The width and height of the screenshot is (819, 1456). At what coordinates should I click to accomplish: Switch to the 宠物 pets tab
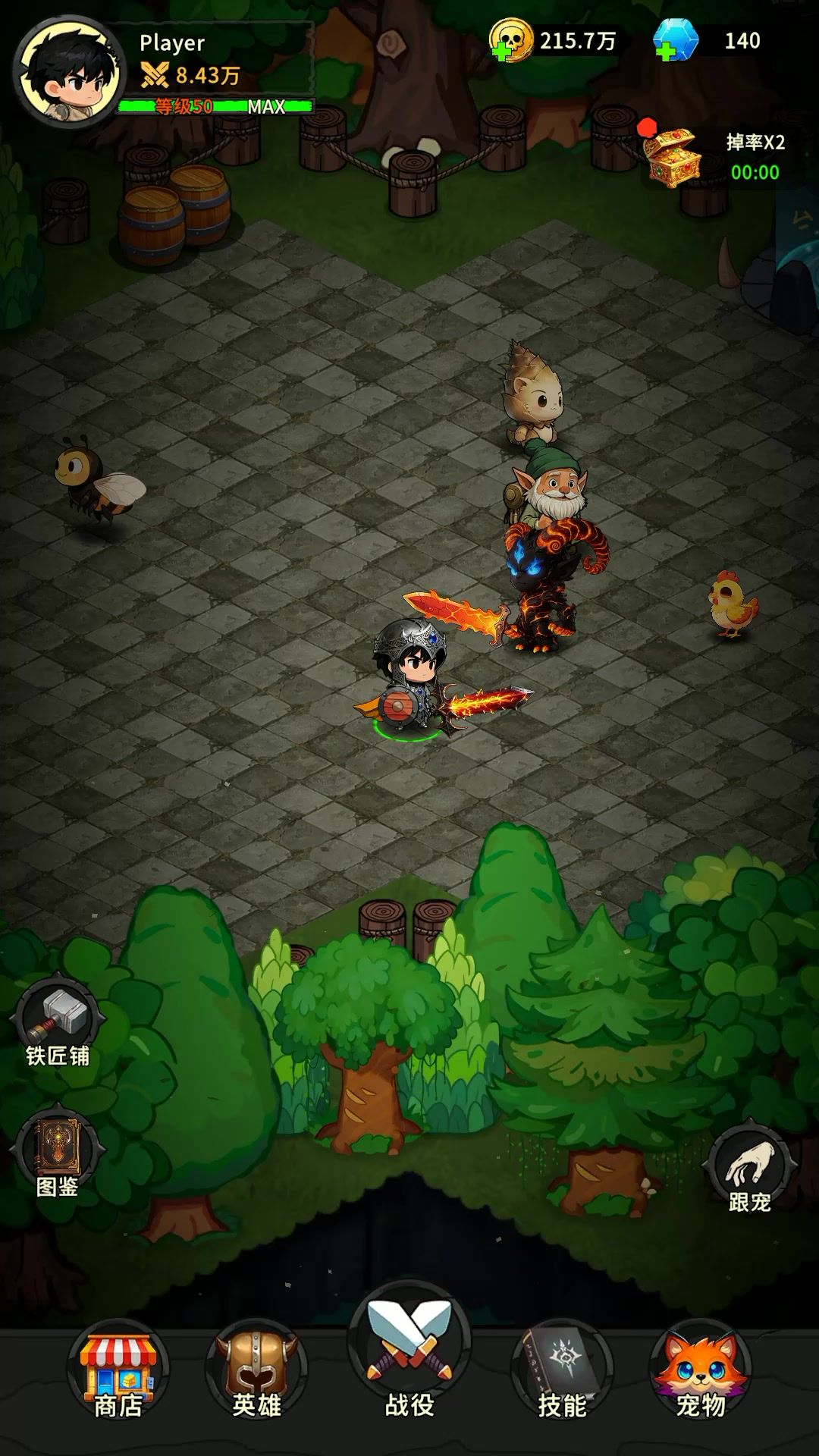tap(701, 1371)
